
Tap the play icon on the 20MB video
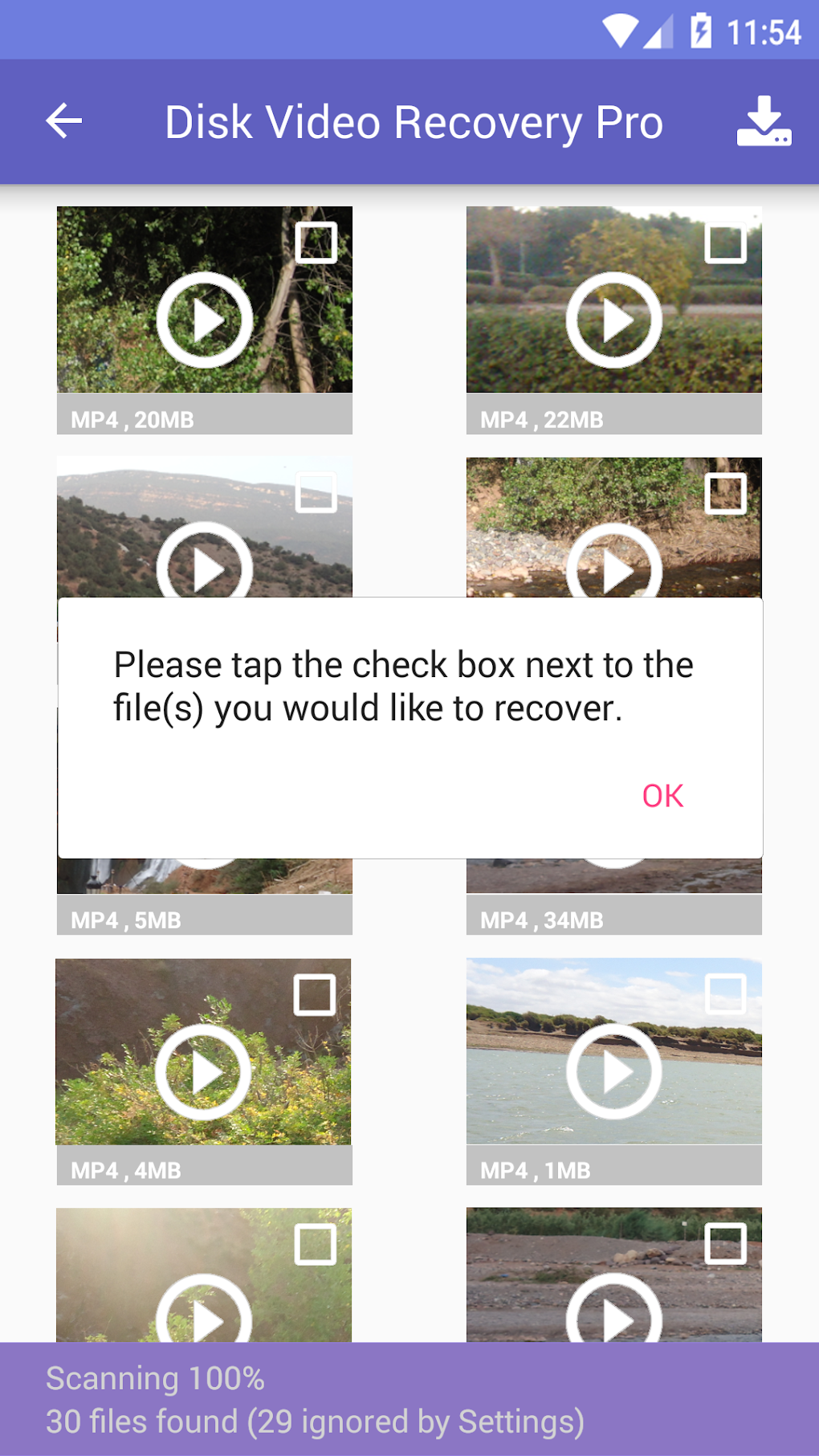coord(203,318)
